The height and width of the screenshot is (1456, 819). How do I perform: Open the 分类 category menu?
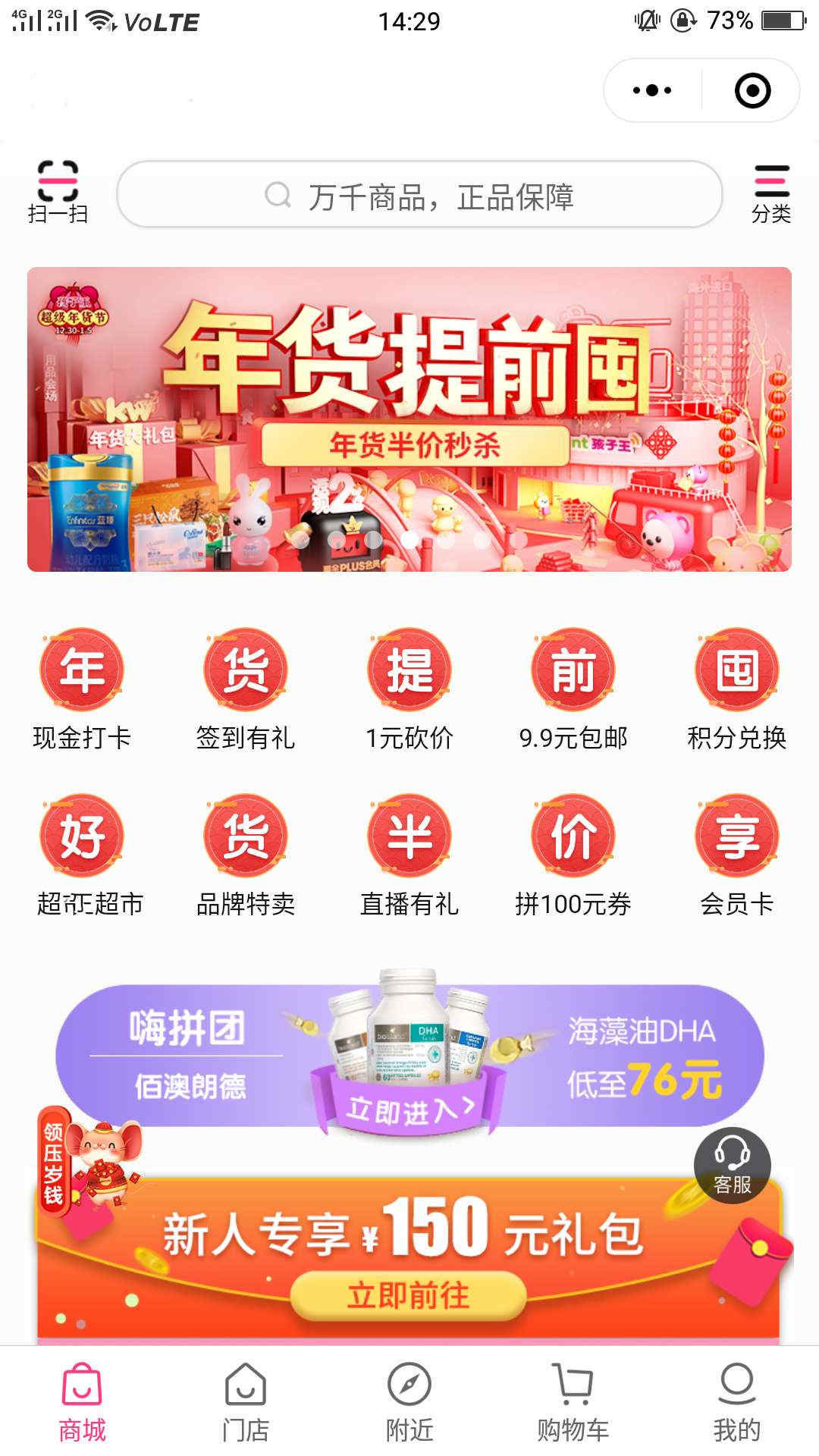click(x=771, y=193)
